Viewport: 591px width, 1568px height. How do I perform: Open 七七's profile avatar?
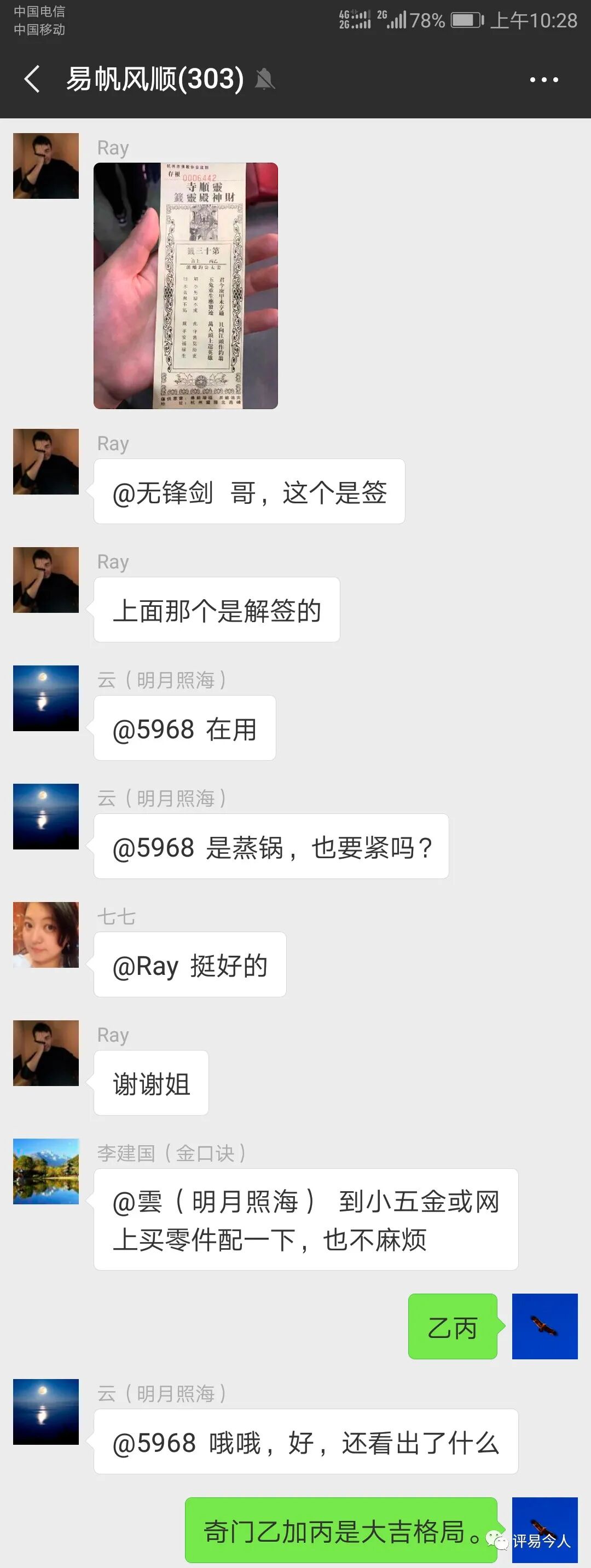46,936
